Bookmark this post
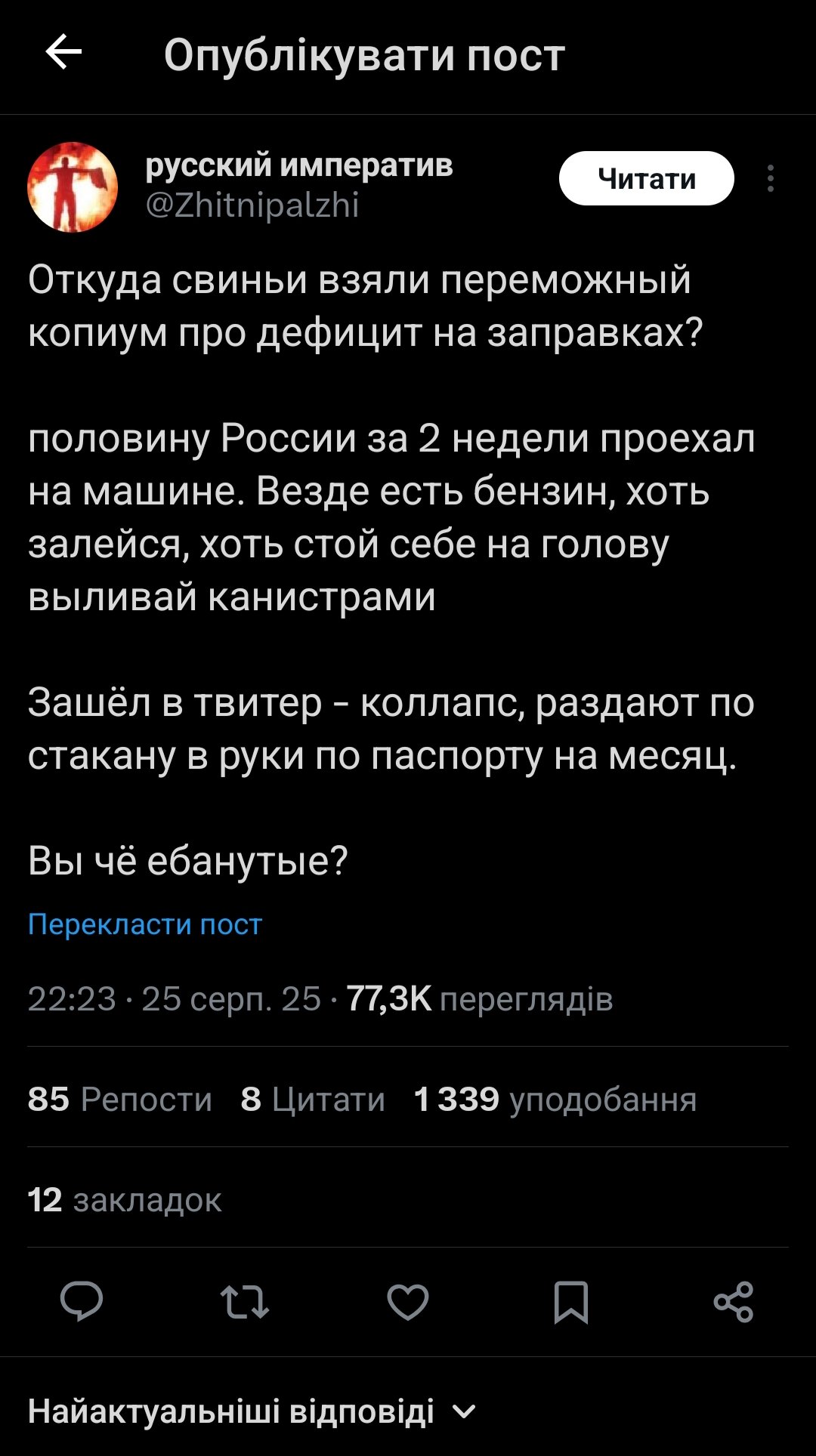Viewport: 816px width, 1456px height. (571, 1302)
